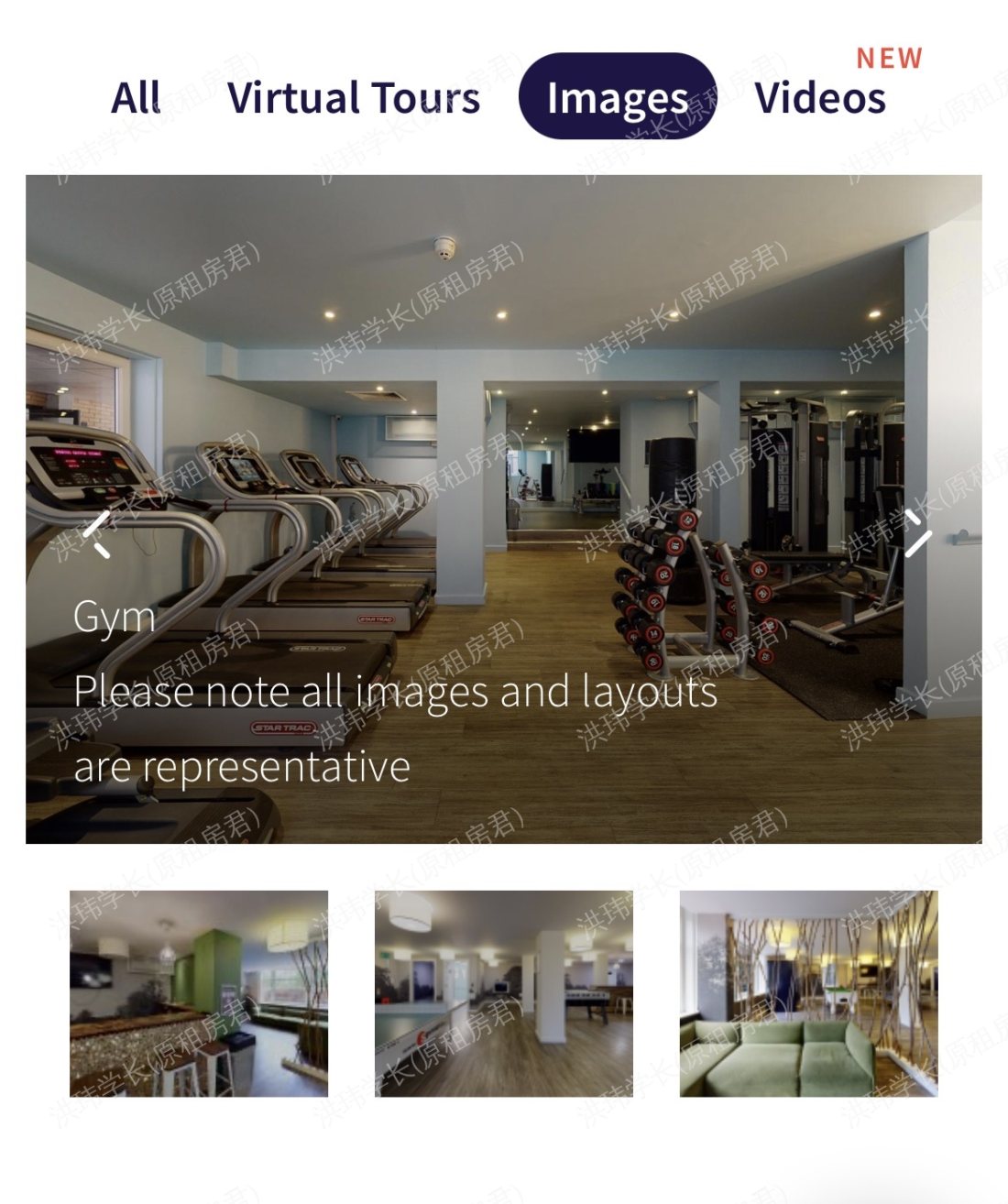Open the large Gym photo
The height and width of the screenshot is (1204, 1008).
[504, 412]
